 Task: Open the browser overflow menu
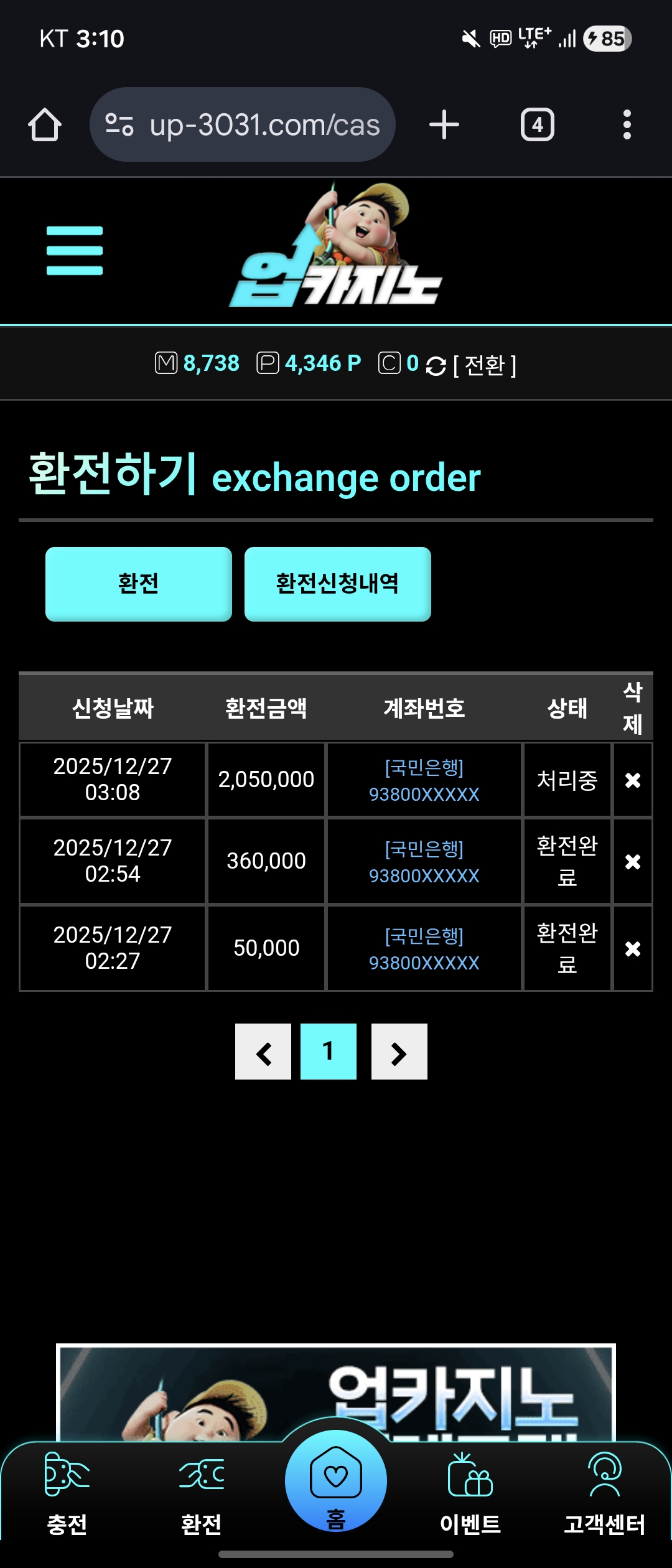(627, 125)
